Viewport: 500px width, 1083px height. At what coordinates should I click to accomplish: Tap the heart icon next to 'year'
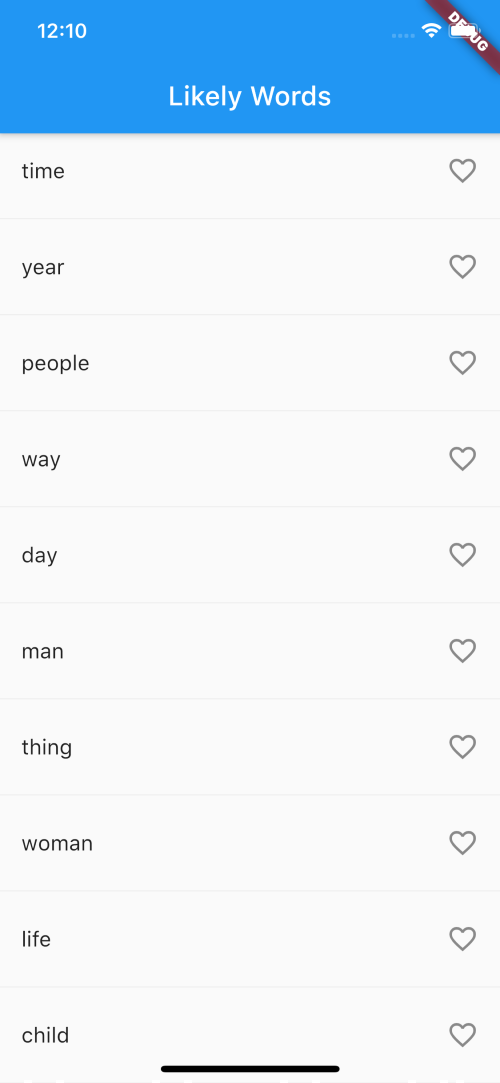pos(463,267)
